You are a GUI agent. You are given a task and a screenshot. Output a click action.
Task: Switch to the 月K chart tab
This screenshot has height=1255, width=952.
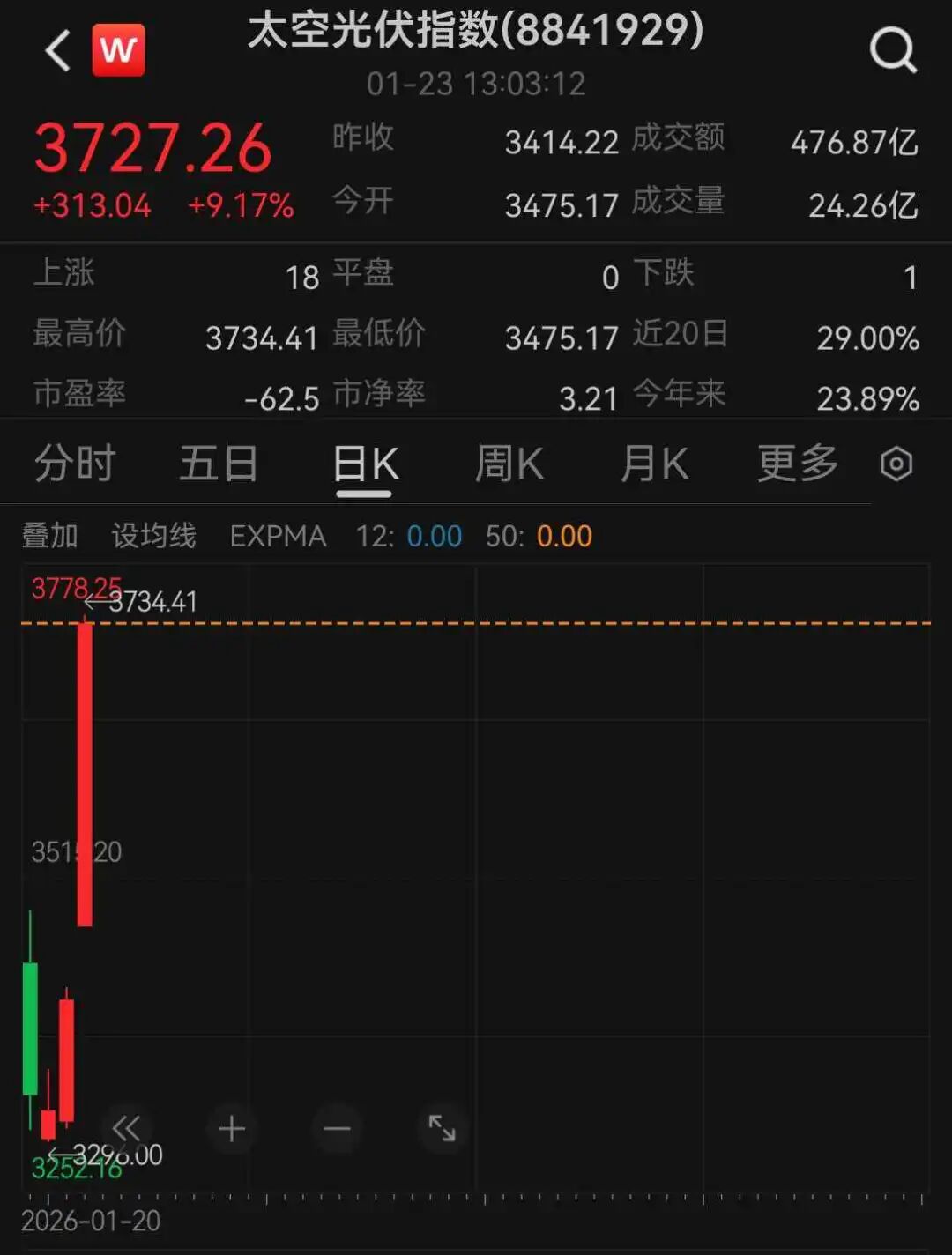654,464
